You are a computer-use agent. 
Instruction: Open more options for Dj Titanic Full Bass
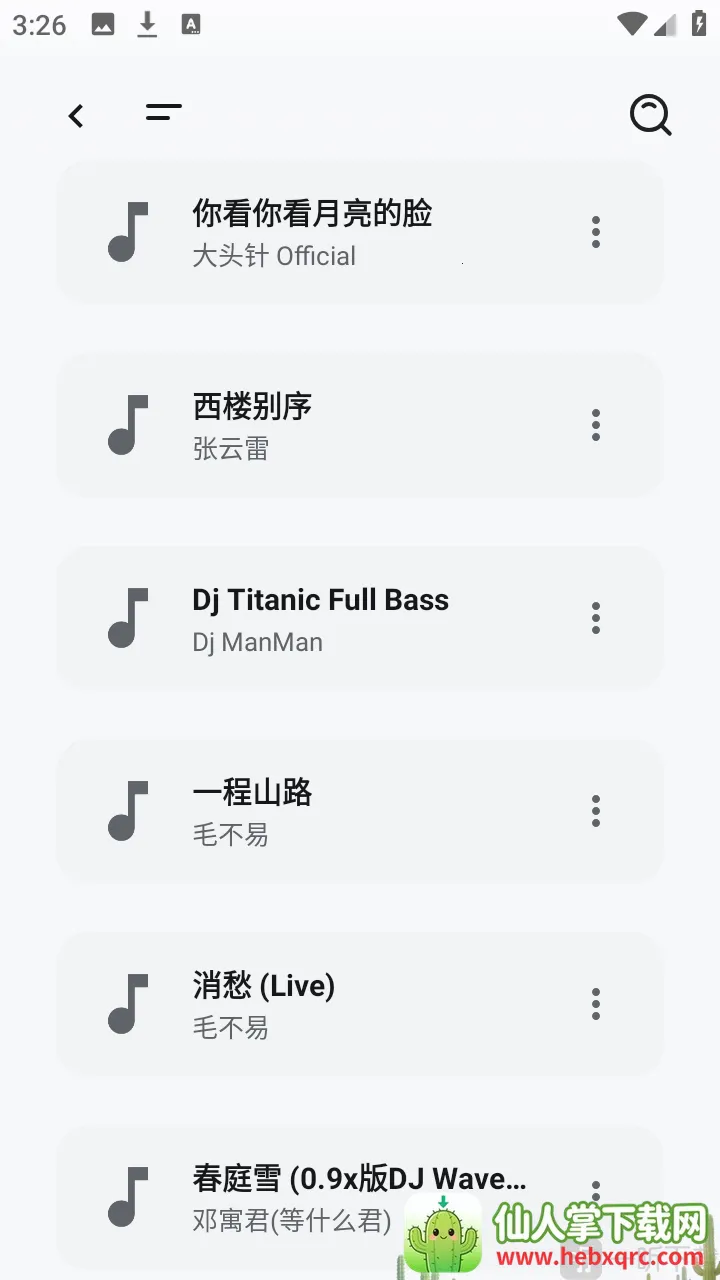[596, 618]
